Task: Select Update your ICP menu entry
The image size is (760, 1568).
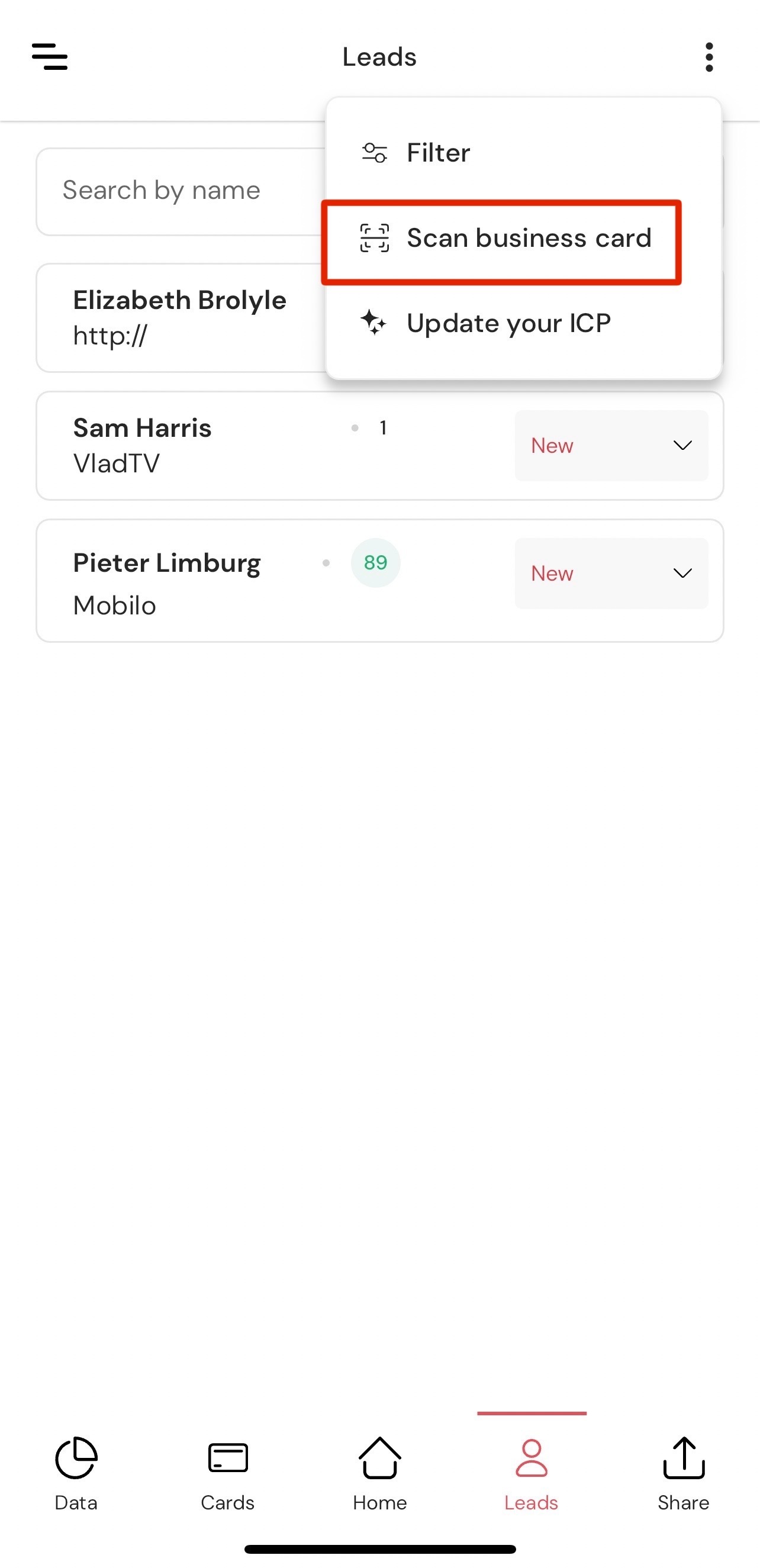Action: coord(508,323)
